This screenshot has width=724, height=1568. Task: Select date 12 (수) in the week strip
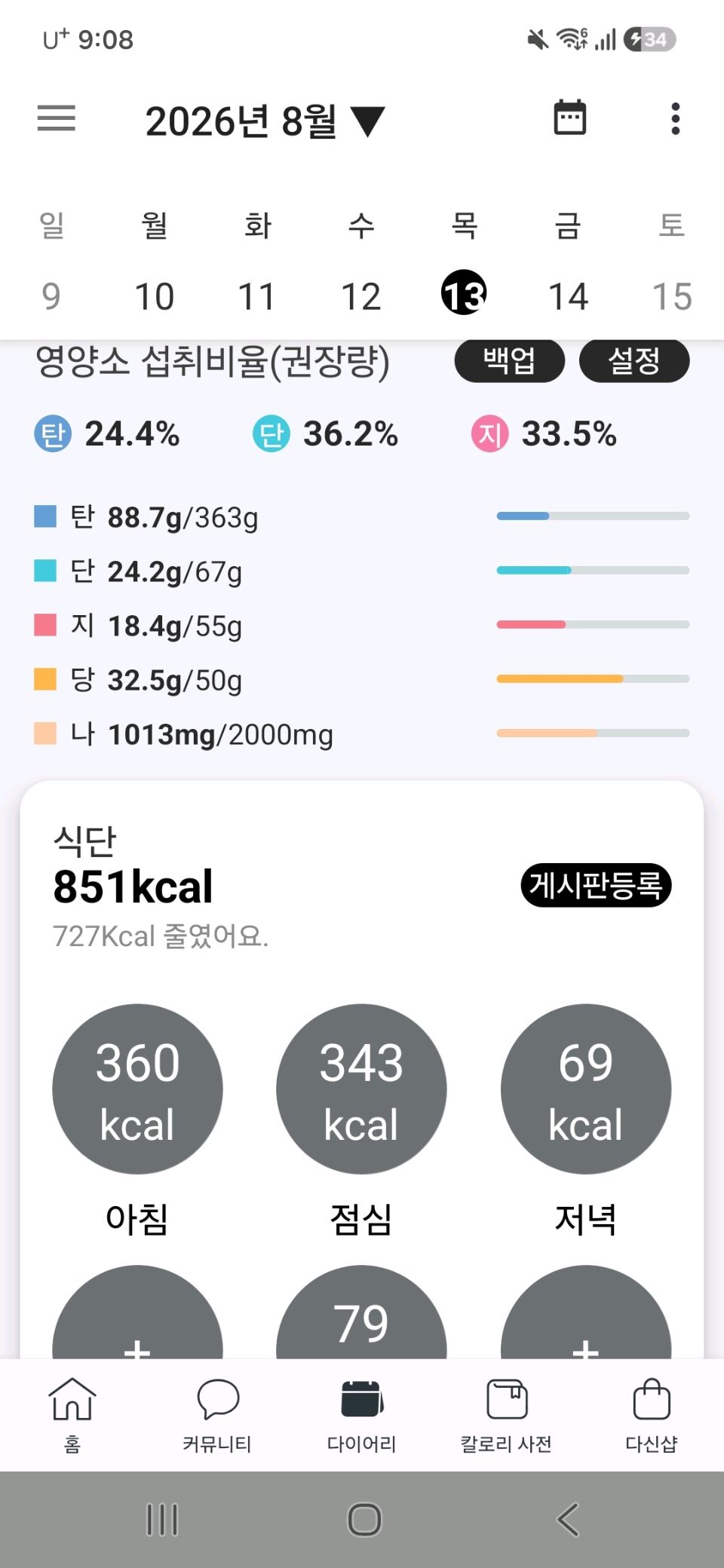(x=361, y=296)
